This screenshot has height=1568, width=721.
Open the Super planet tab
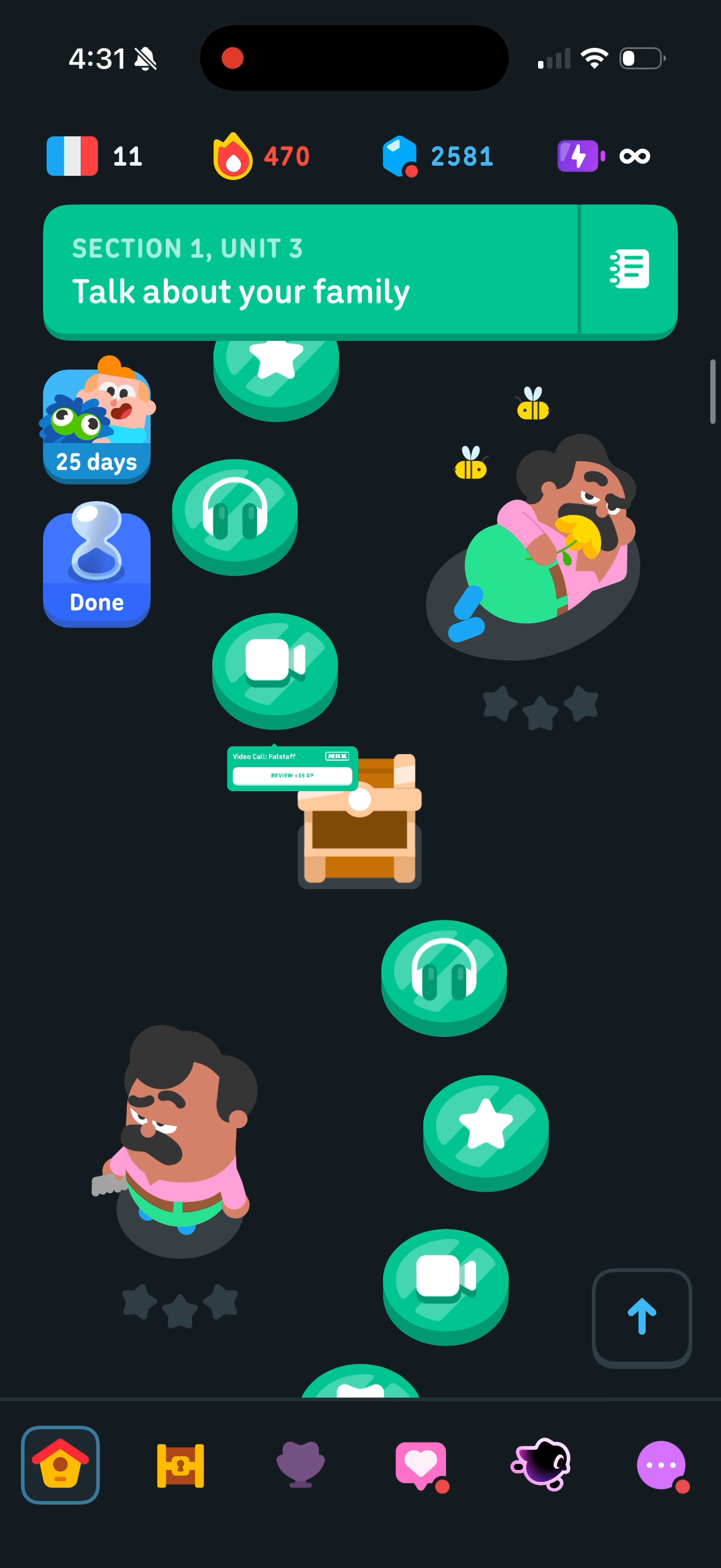[x=541, y=1465]
